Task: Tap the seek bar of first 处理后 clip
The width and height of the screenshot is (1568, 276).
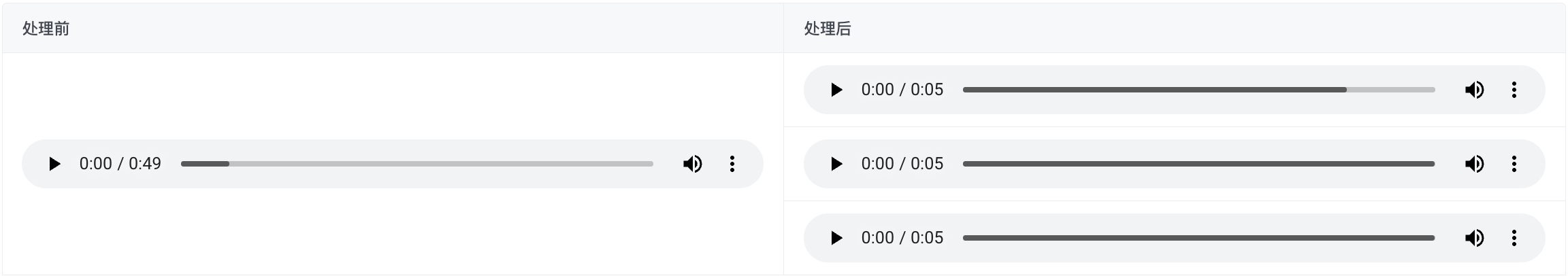Action: pos(1198,90)
